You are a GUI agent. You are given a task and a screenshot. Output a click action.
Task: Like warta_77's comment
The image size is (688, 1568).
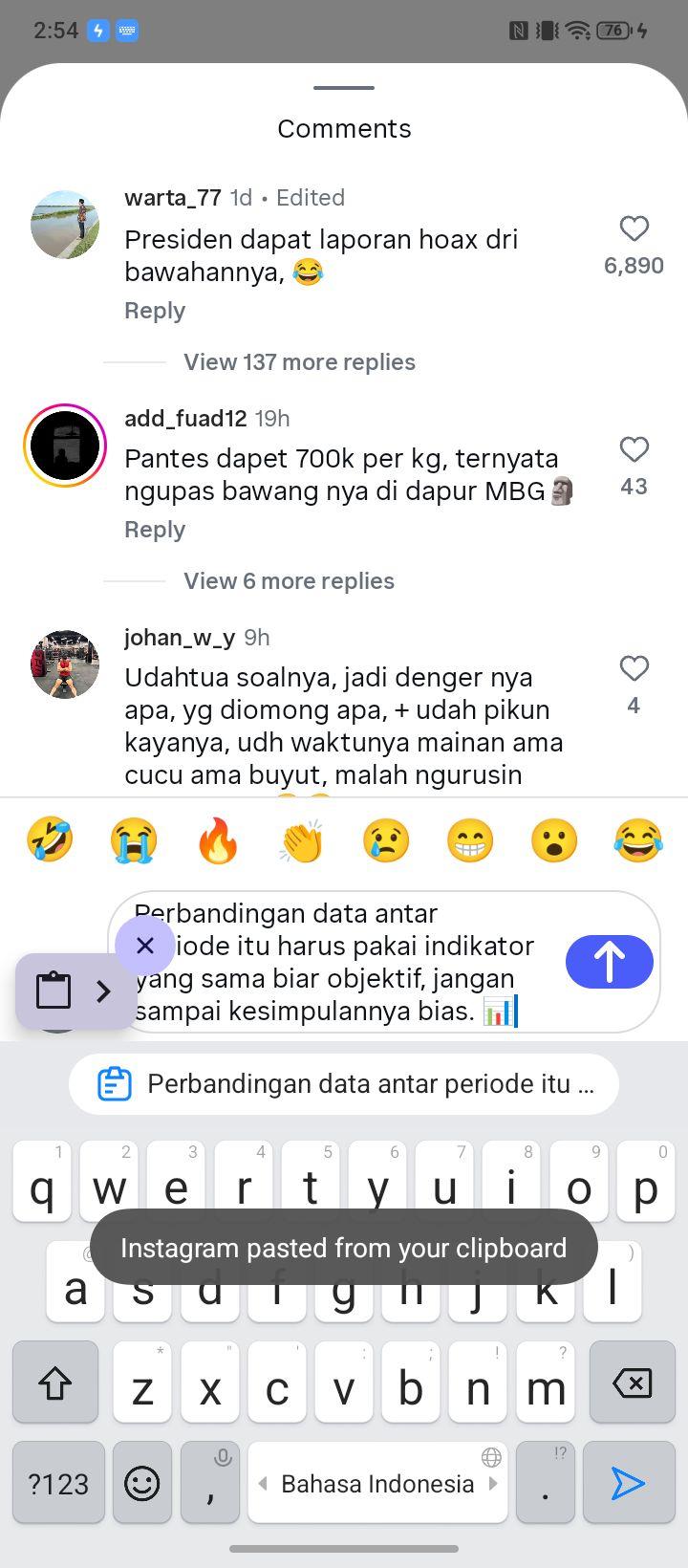pyautogui.click(x=634, y=229)
